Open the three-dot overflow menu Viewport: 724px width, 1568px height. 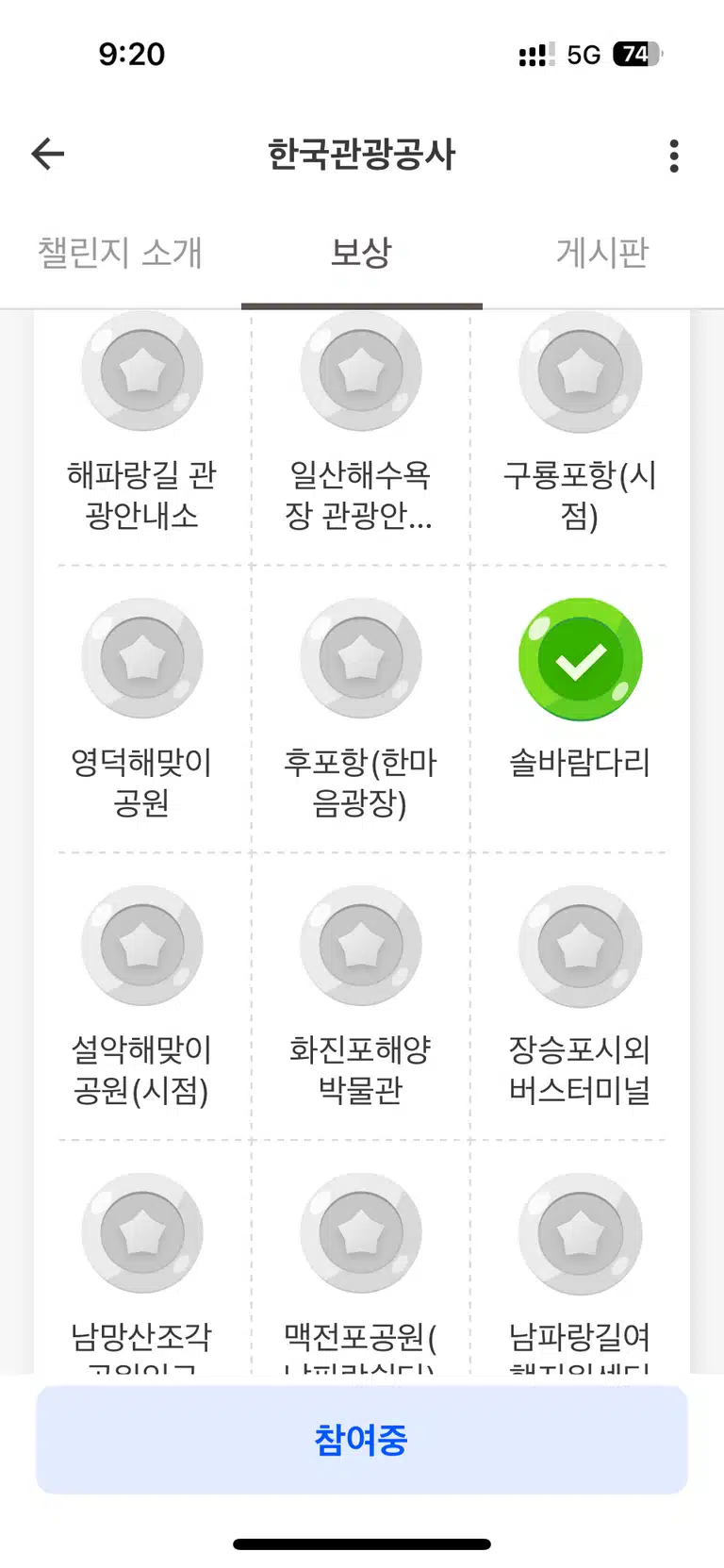pyautogui.click(x=674, y=156)
